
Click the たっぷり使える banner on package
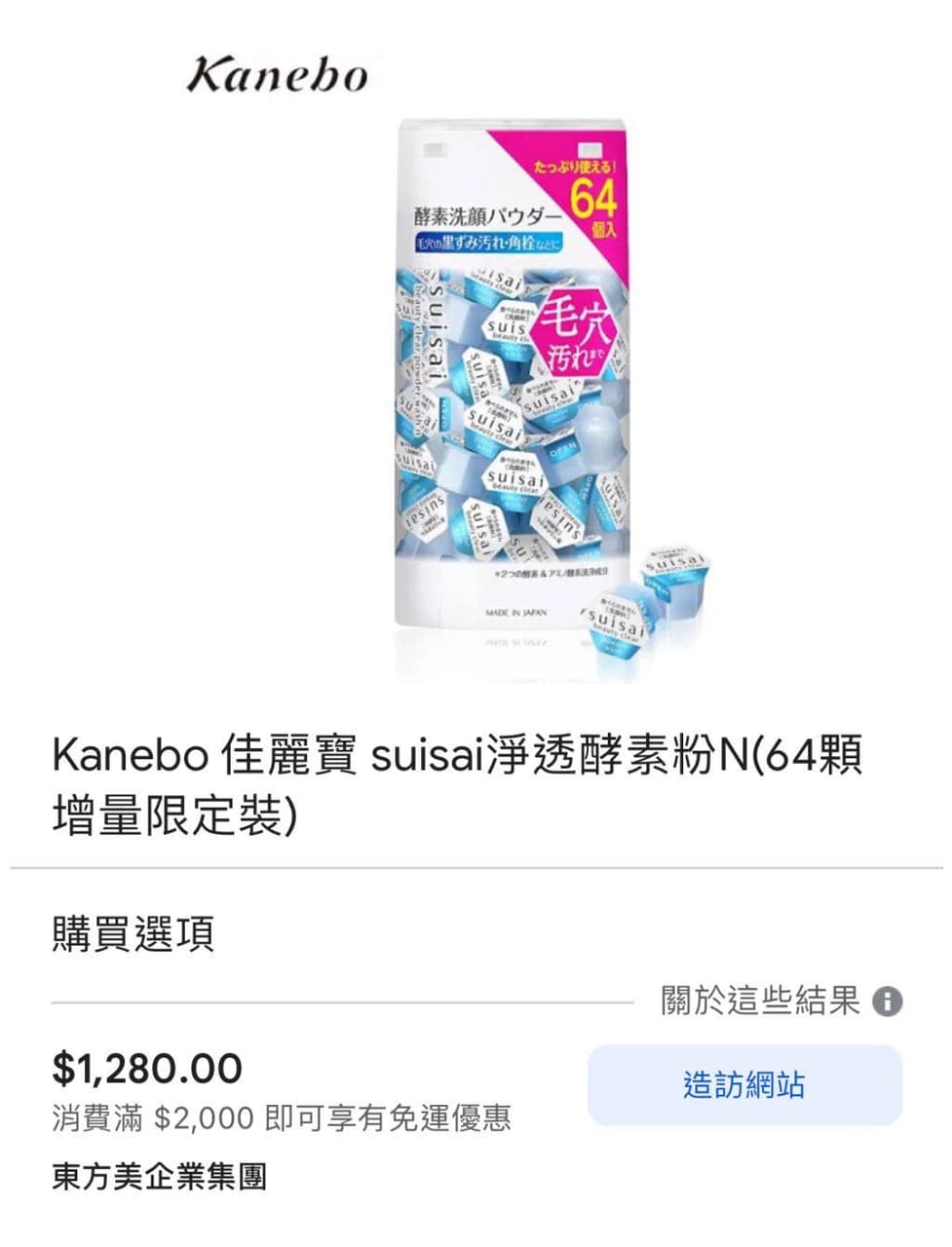[x=575, y=166]
